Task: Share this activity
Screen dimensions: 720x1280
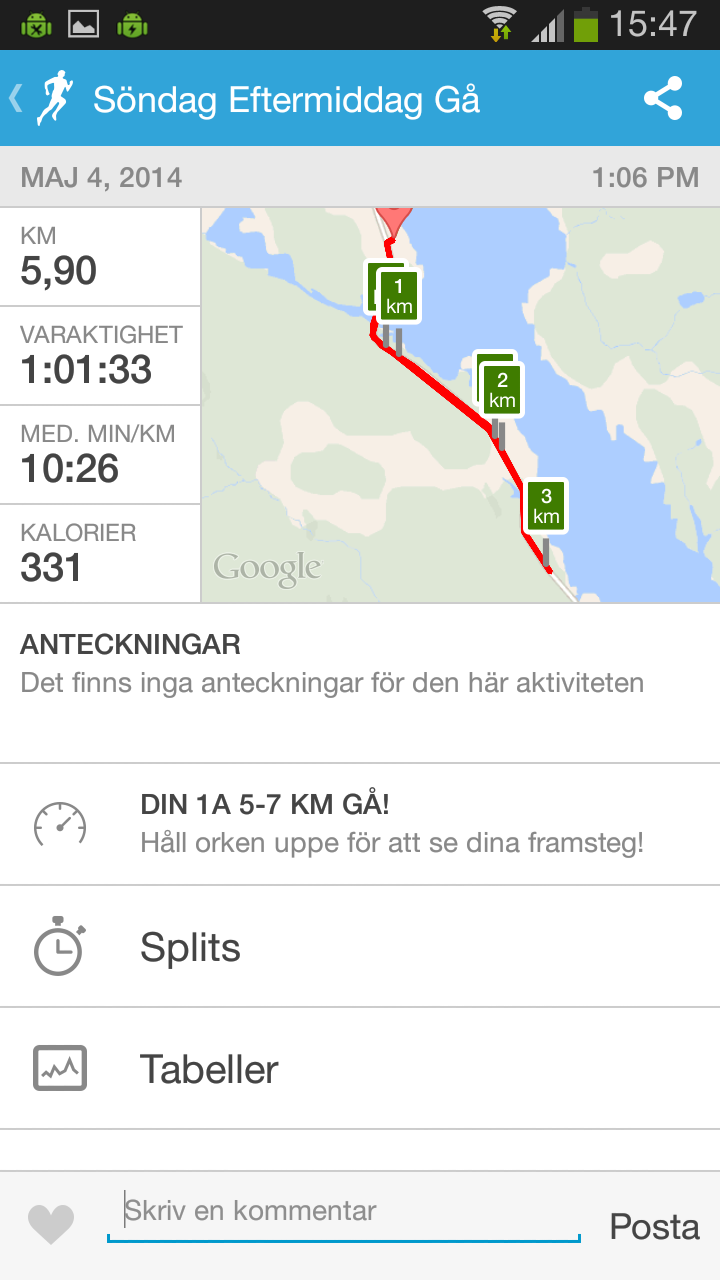Action: click(x=663, y=99)
